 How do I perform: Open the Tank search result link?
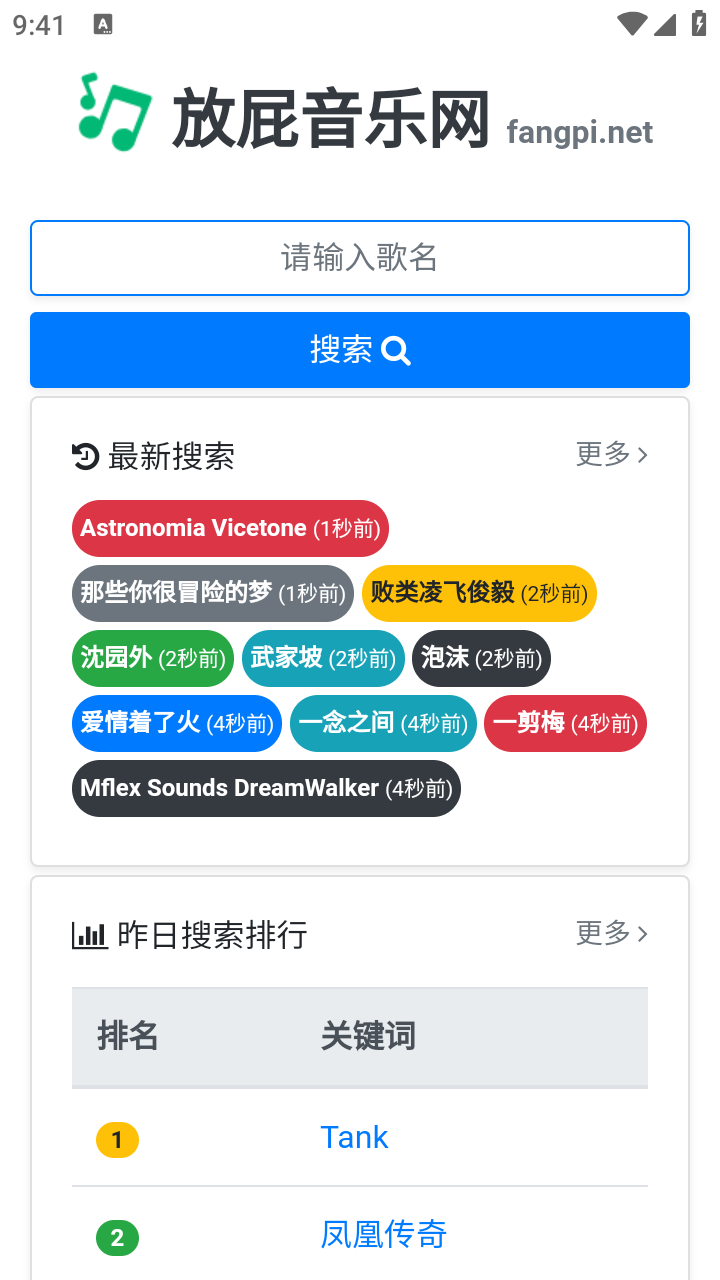[x=354, y=1137]
